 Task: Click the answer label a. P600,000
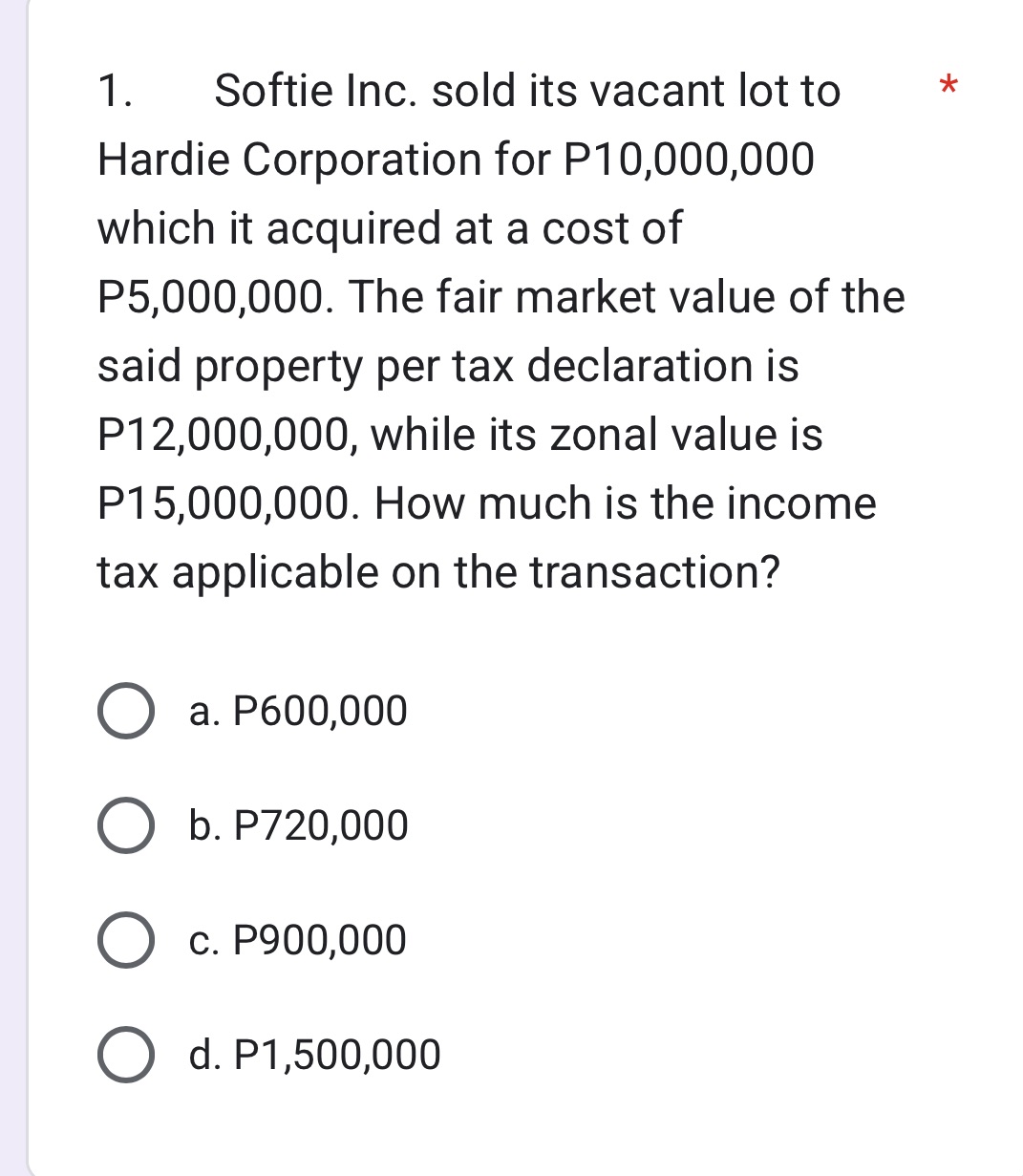[x=297, y=711]
